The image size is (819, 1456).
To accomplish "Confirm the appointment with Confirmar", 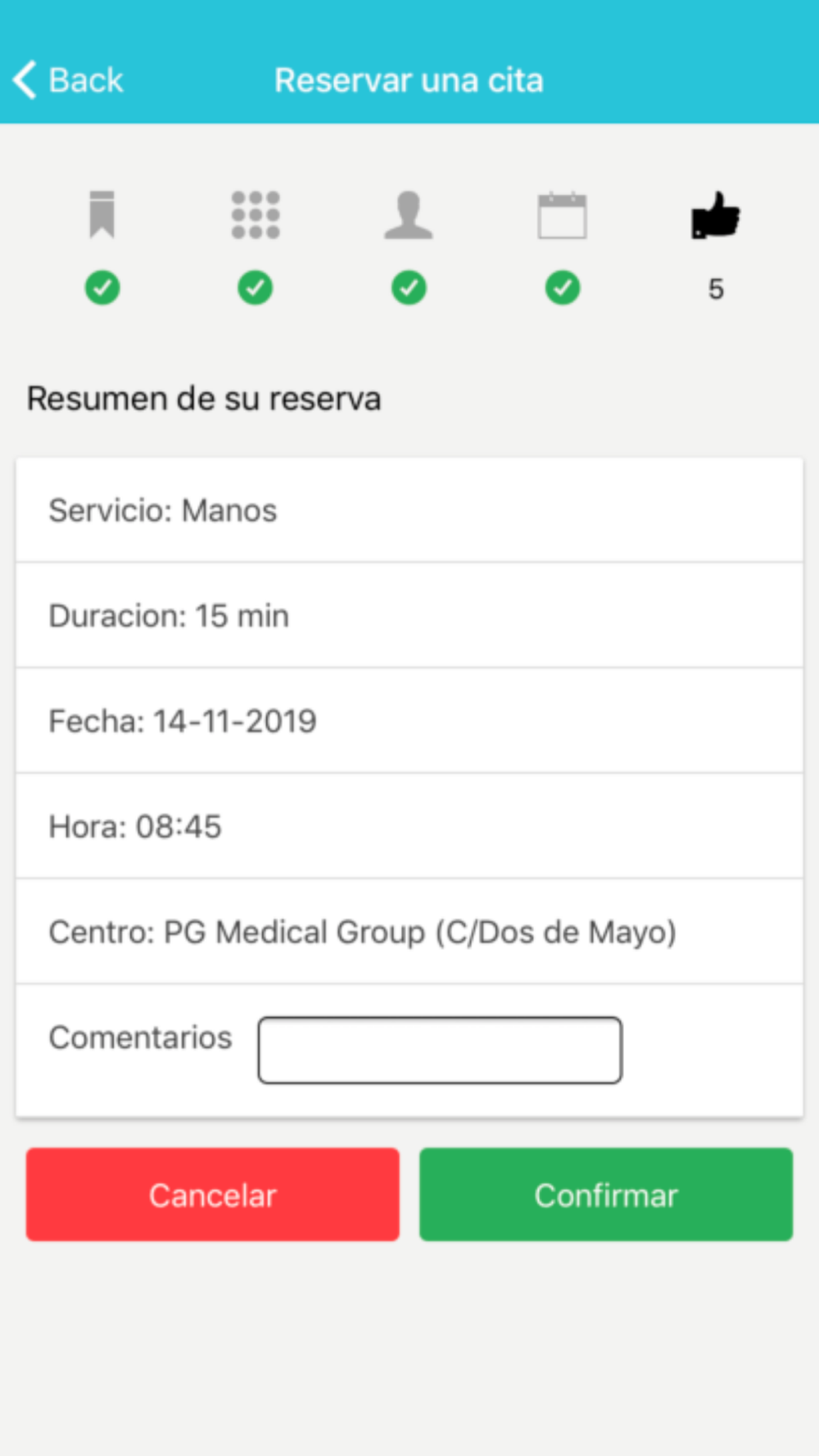I will pos(606,1195).
